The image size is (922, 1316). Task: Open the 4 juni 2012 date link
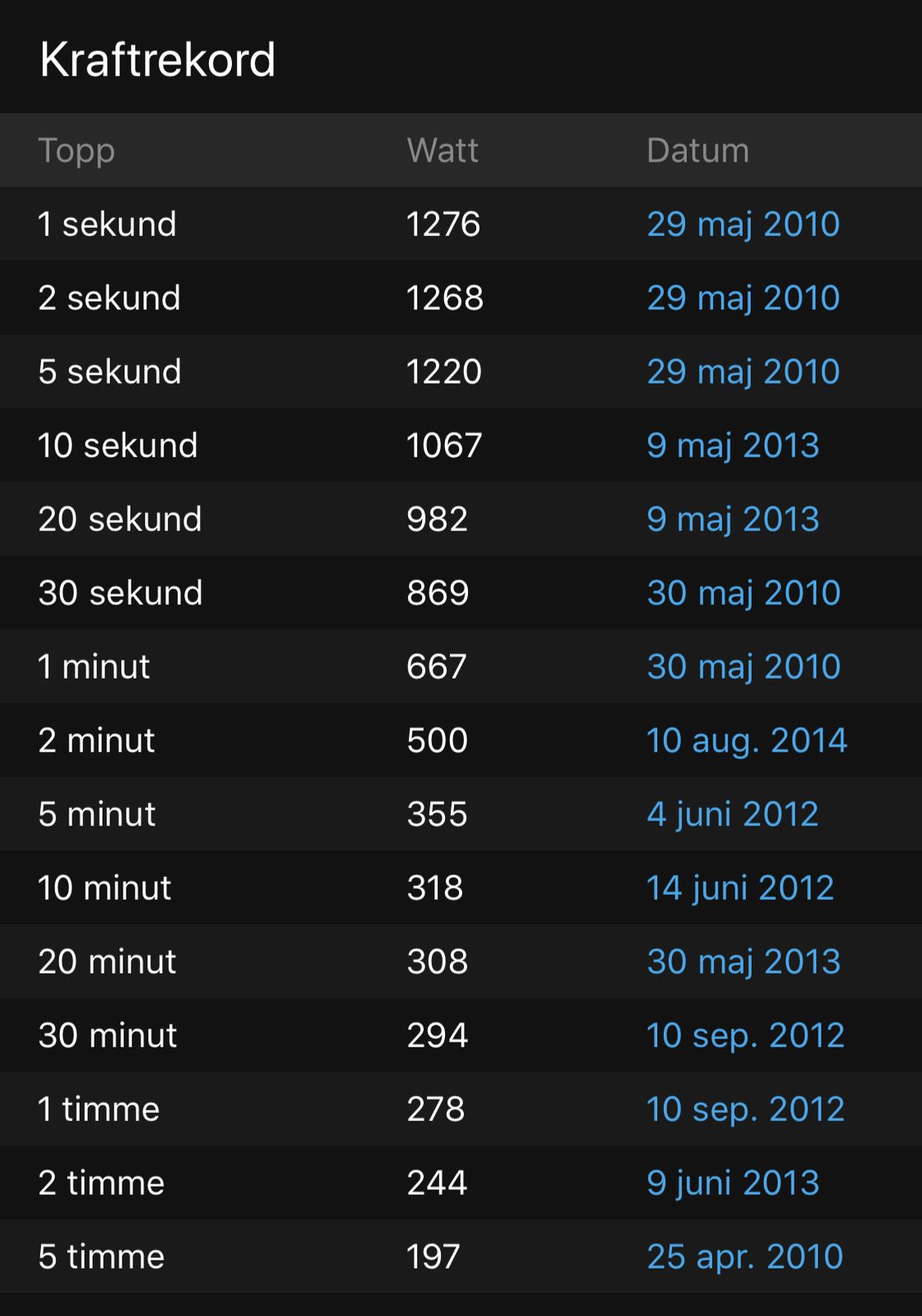(x=733, y=814)
